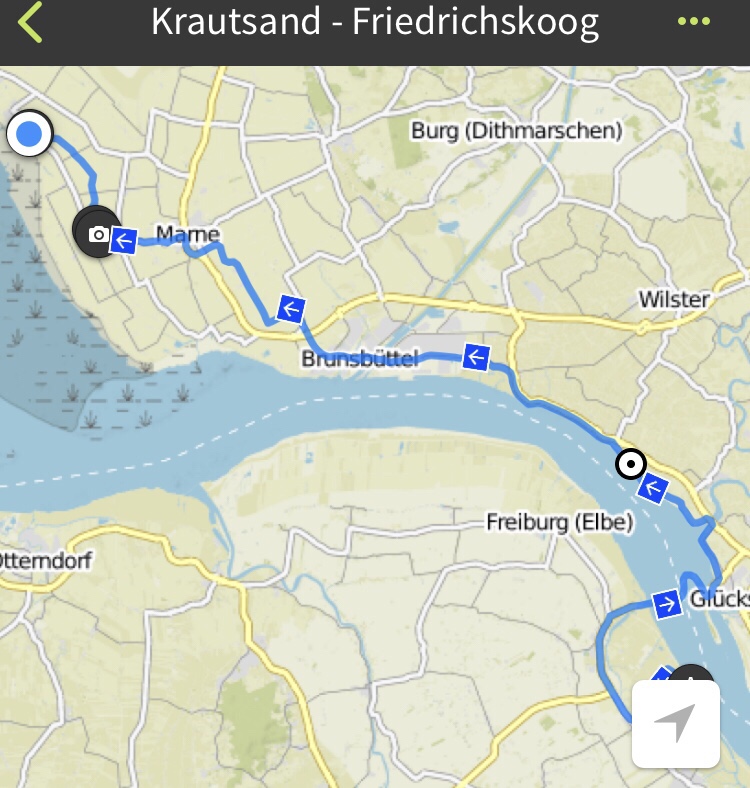
Task: Open the three-dot overflow menu
Action: tap(693, 22)
